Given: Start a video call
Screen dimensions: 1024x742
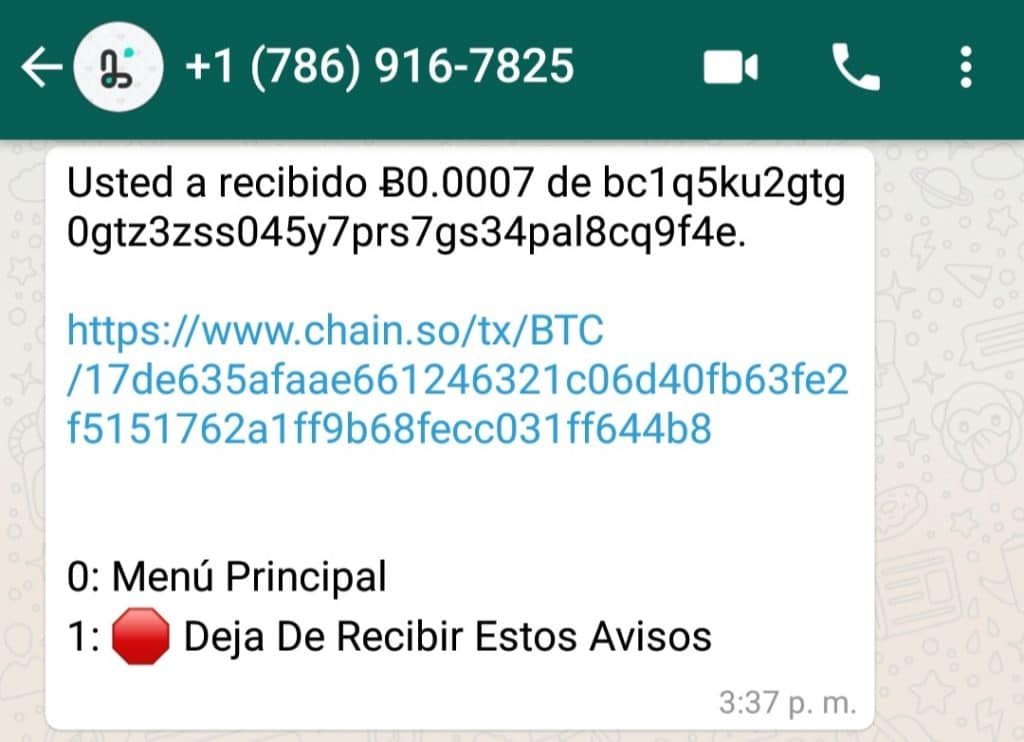Looking at the screenshot, I should [730, 68].
